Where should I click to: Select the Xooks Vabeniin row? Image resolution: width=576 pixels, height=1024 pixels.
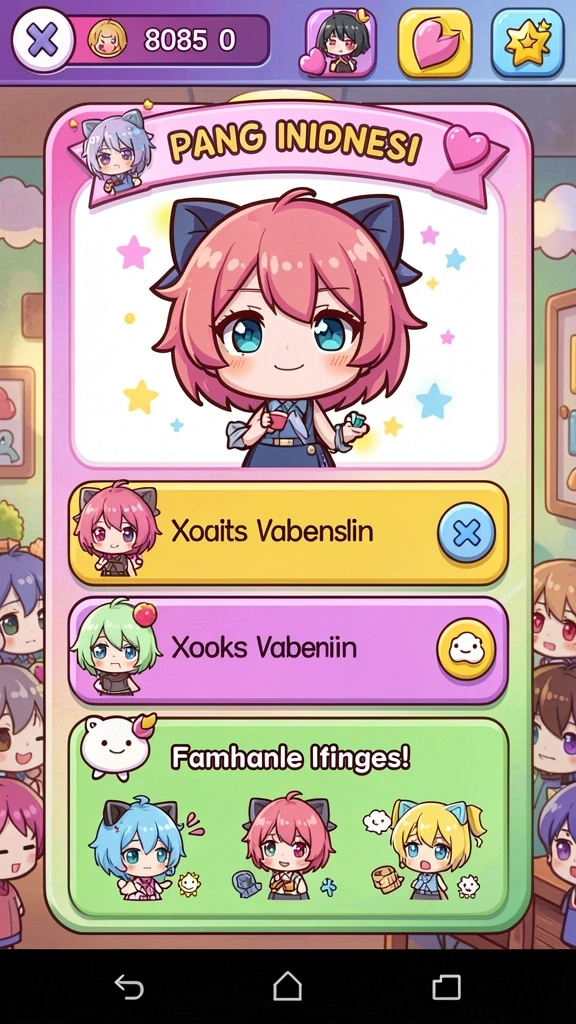tap(288, 649)
